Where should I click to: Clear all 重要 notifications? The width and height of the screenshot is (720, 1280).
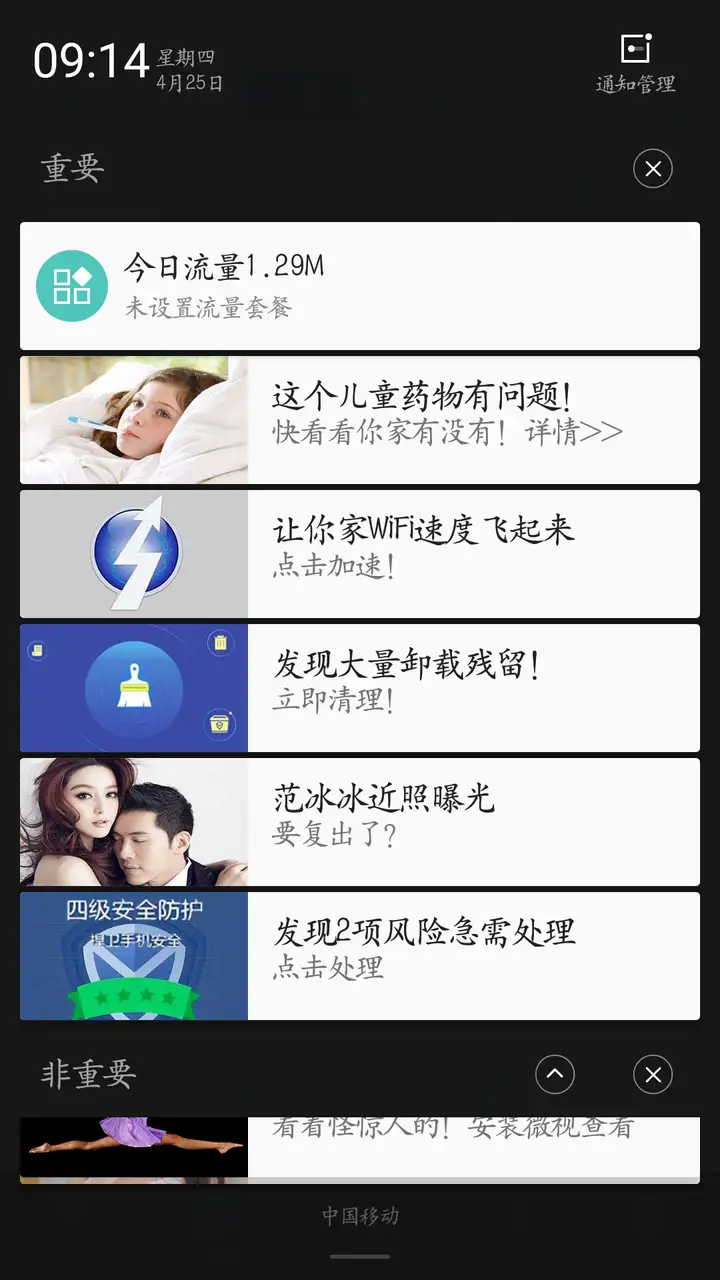click(x=653, y=169)
